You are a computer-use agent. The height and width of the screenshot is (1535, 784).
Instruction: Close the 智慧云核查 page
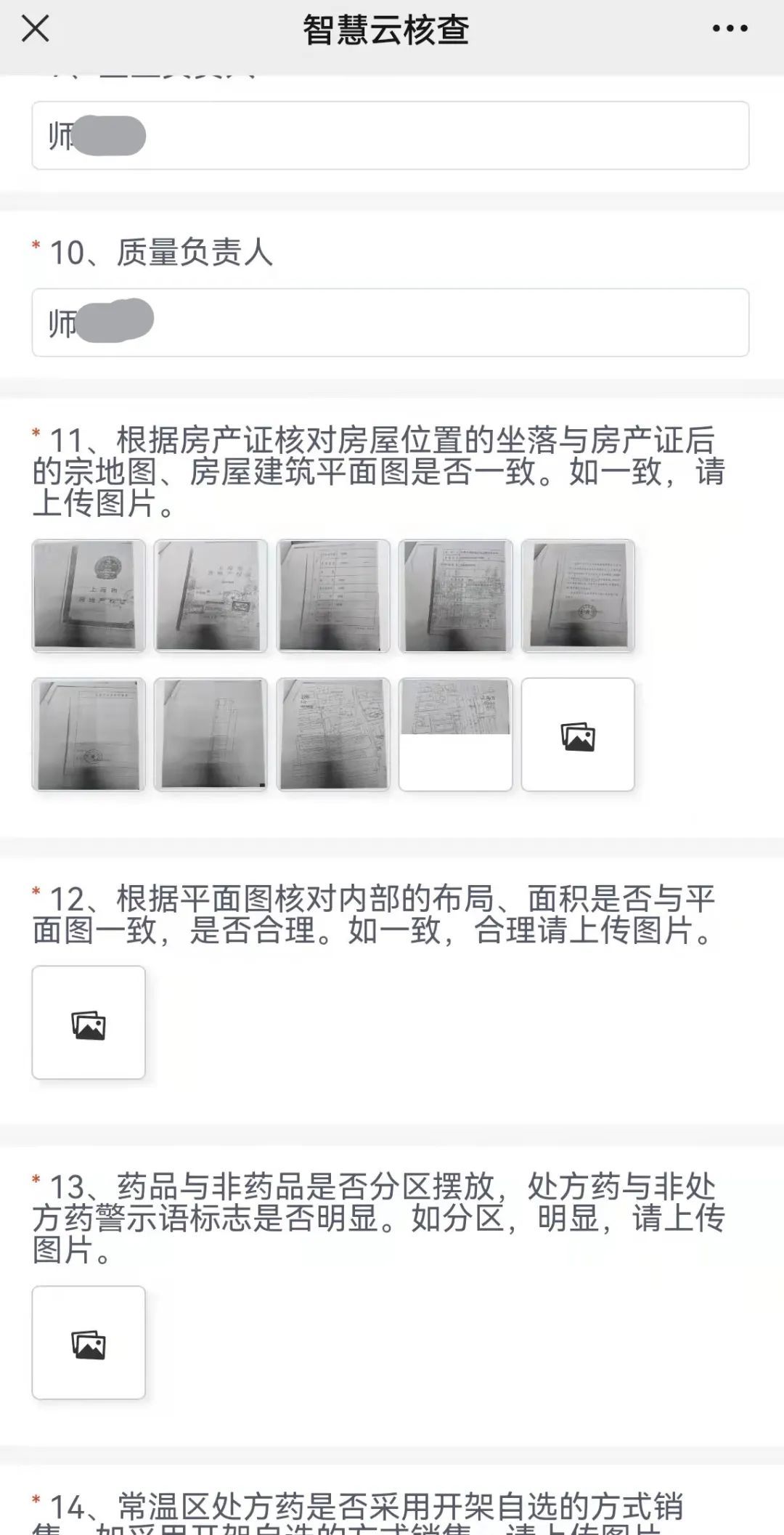point(35,29)
